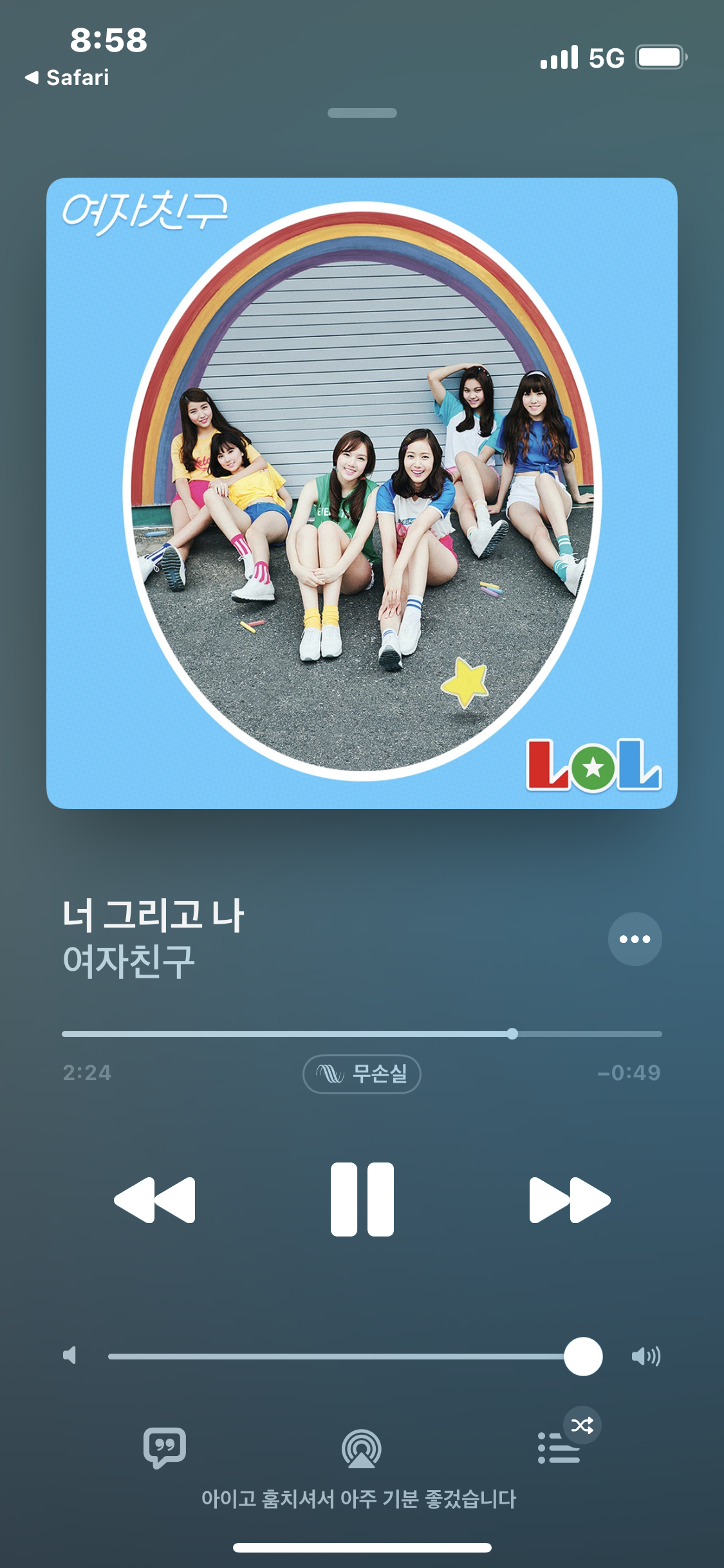Skip to the next track
Screen dimensions: 724x1568
(569, 1199)
